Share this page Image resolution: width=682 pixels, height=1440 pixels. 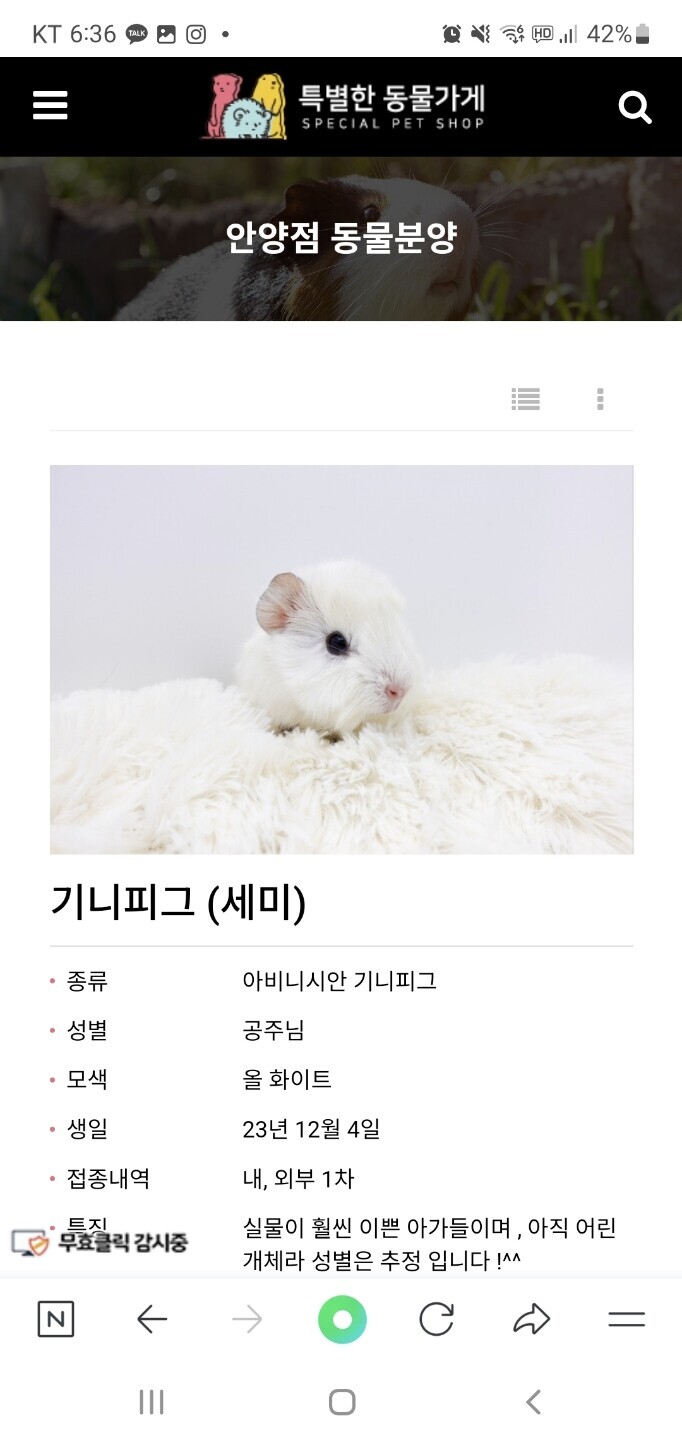[x=531, y=1320]
